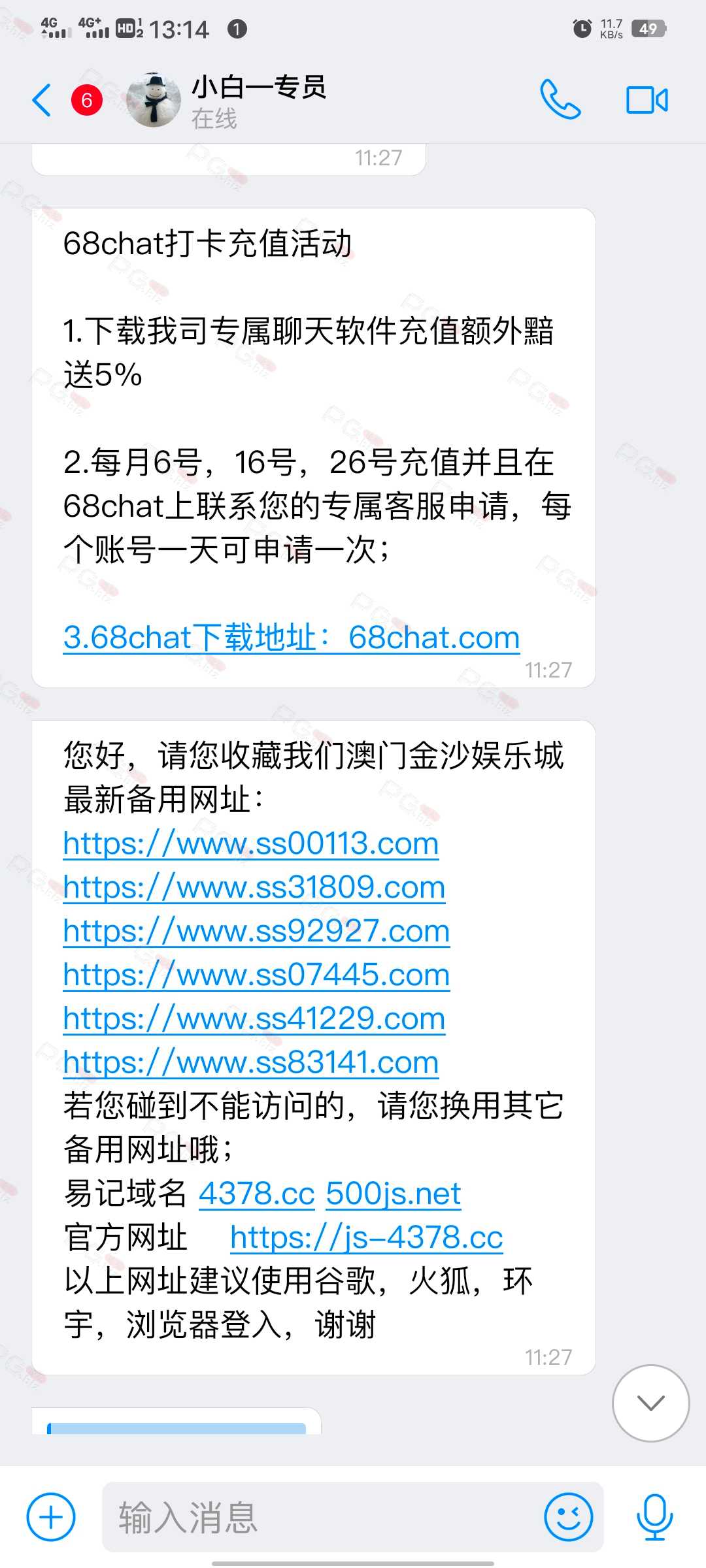Open link https://www.ss31809.com
The height and width of the screenshot is (1568, 706).
coord(254,887)
